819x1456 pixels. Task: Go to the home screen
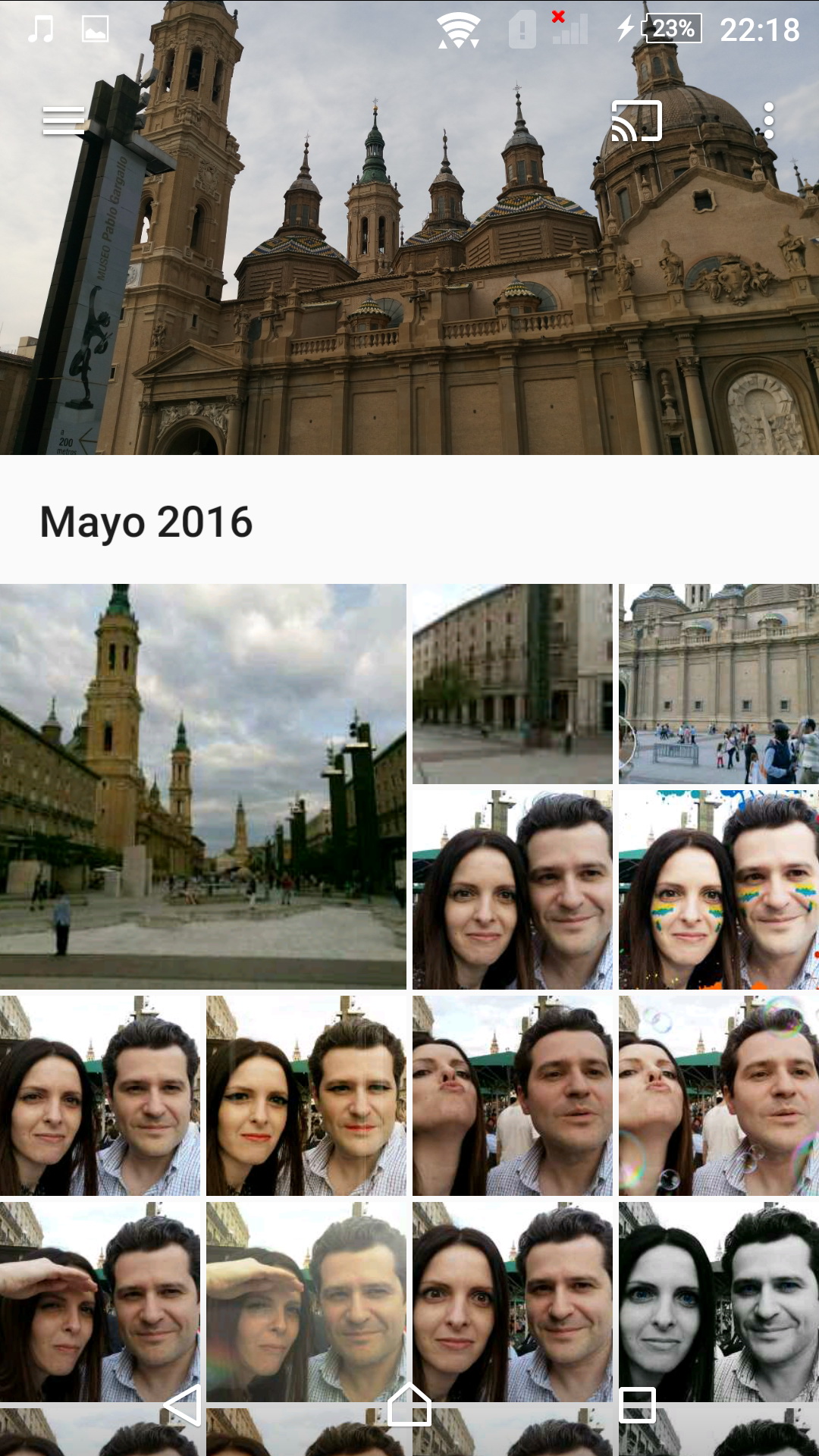pos(409,1405)
